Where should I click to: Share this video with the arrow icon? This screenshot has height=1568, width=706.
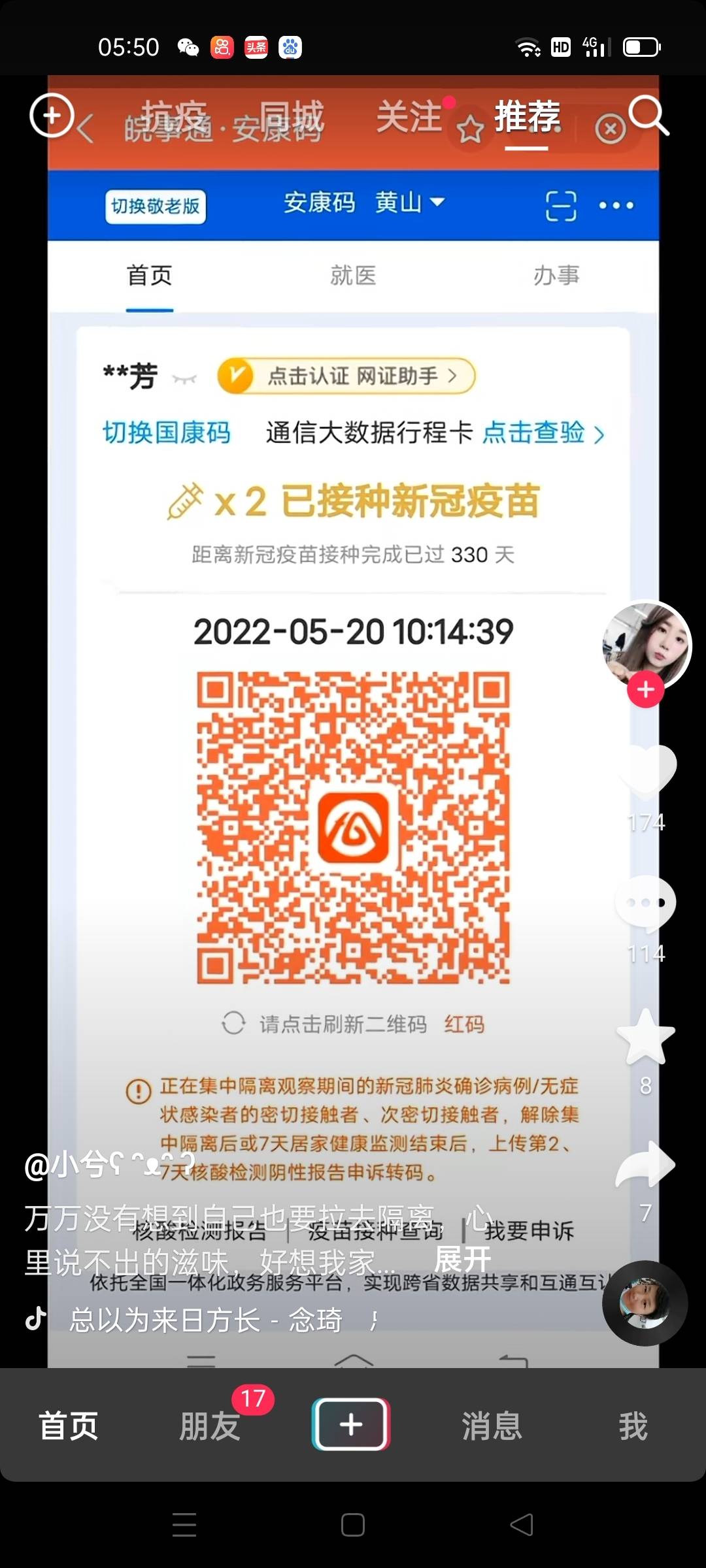point(646,1165)
